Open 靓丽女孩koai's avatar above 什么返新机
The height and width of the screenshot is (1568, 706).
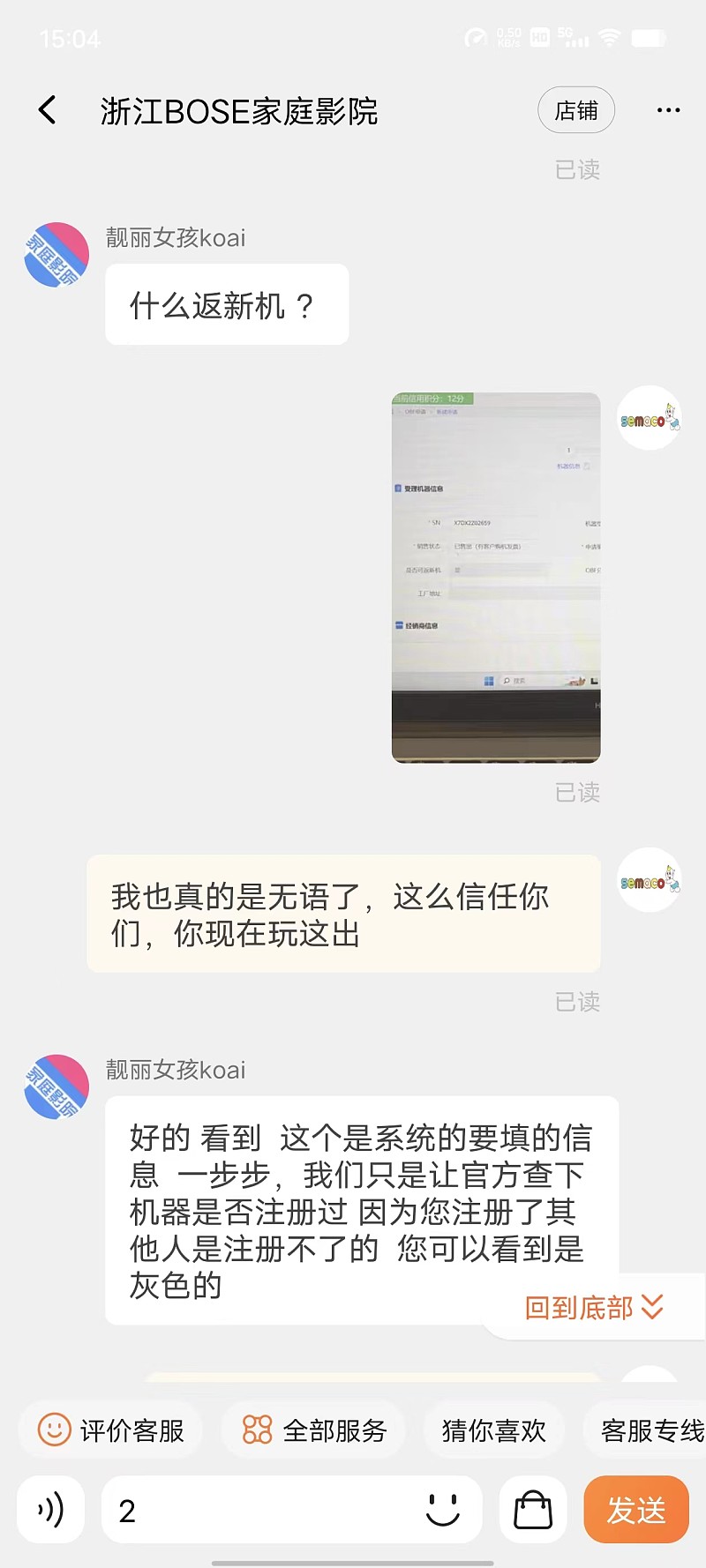pyautogui.click(x=56, y=255)
